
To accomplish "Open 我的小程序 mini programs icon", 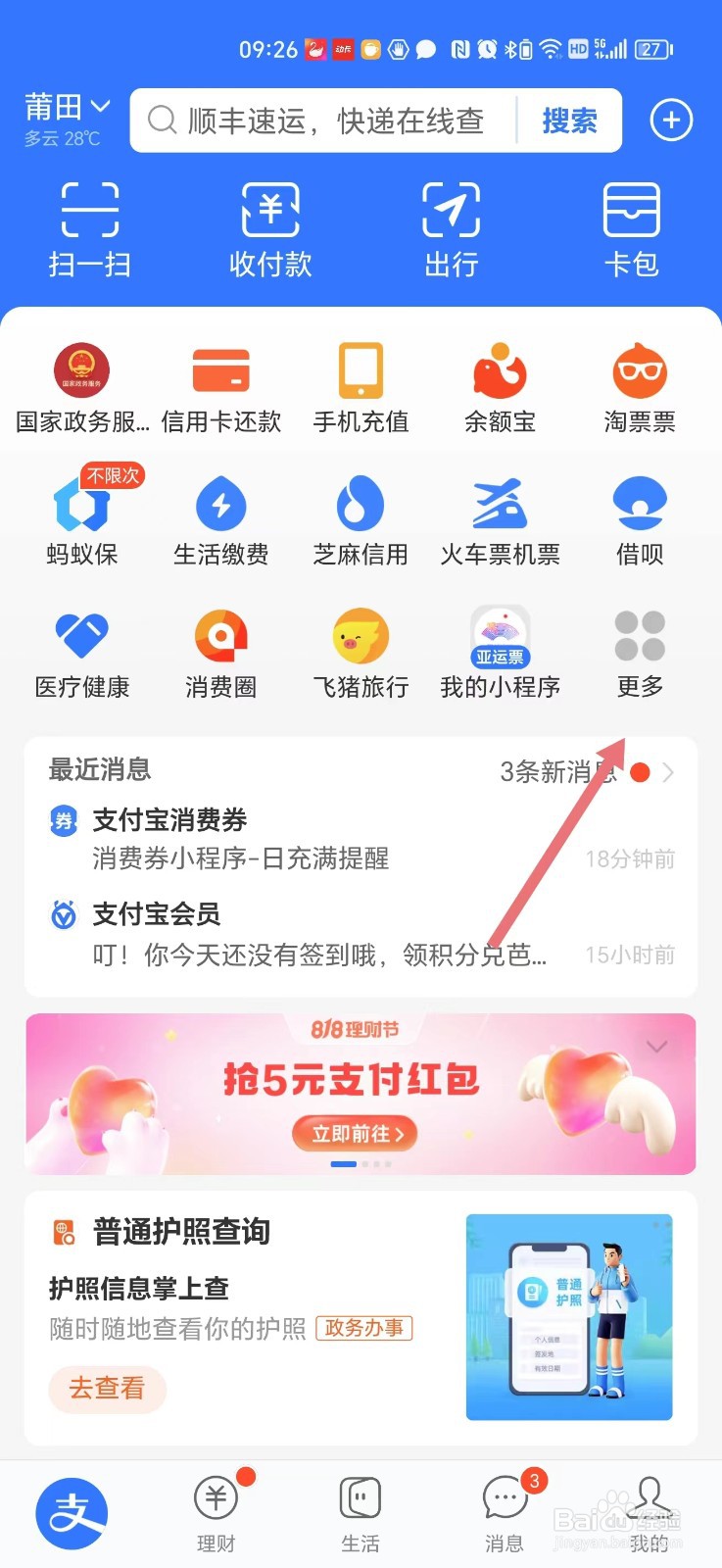I will click(x=500, y=647).
